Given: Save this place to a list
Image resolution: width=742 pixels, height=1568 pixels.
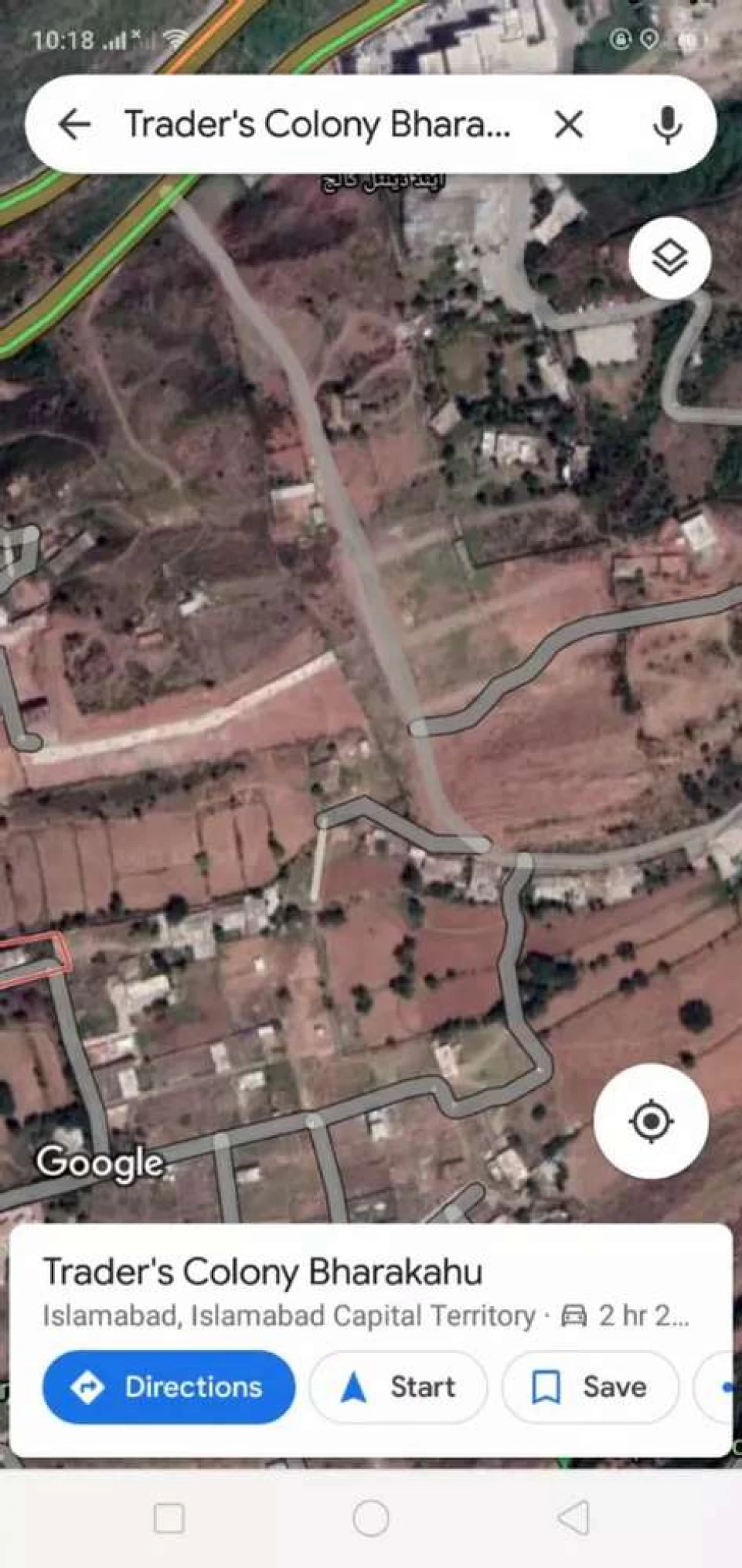Looking at the screenshot, I should pos(591,1387).
